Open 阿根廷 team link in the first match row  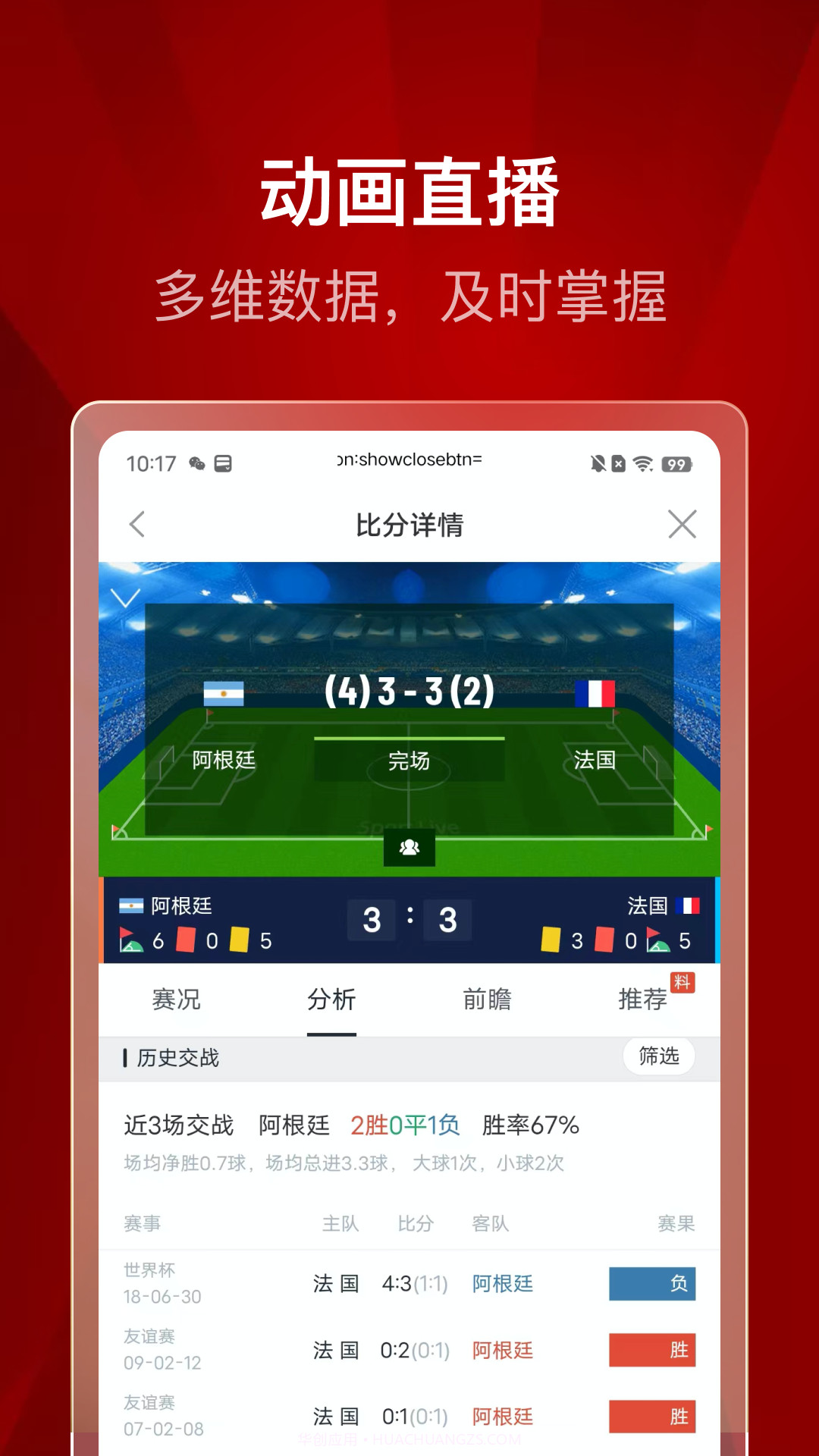pyautogui.click(x=501, y=1284)
